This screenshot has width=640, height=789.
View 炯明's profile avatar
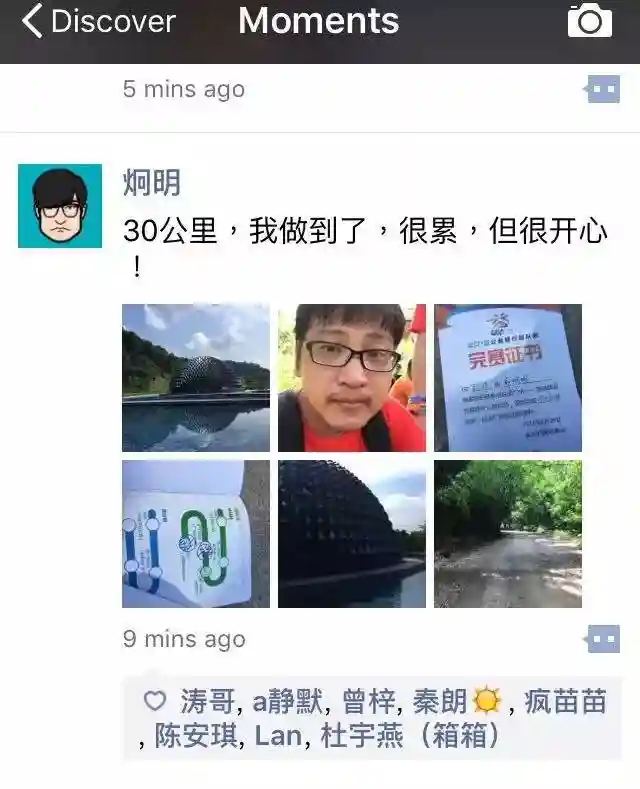pyautogui.click(x=60, y=206)
